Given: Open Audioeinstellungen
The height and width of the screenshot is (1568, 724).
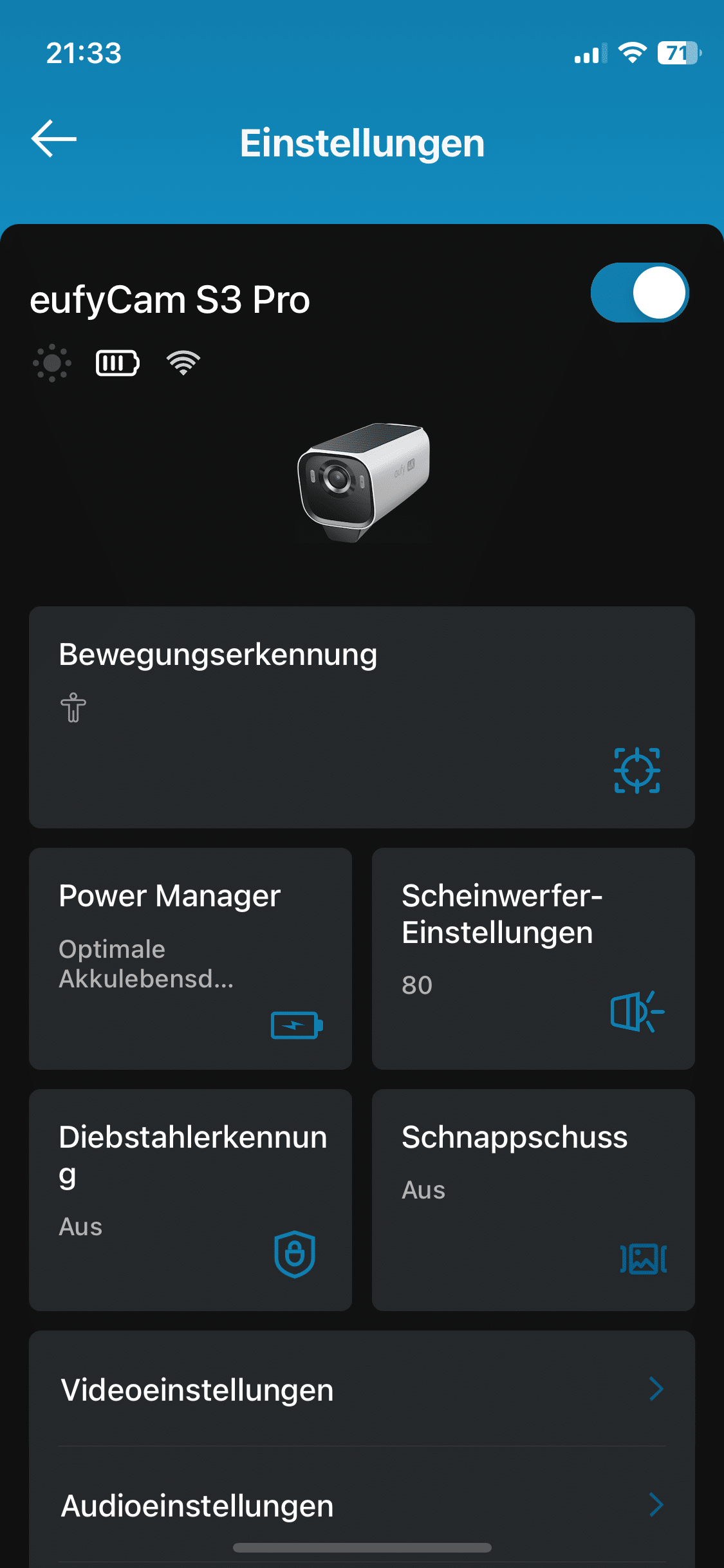Looking at the screenshot, I should 362,1505.
